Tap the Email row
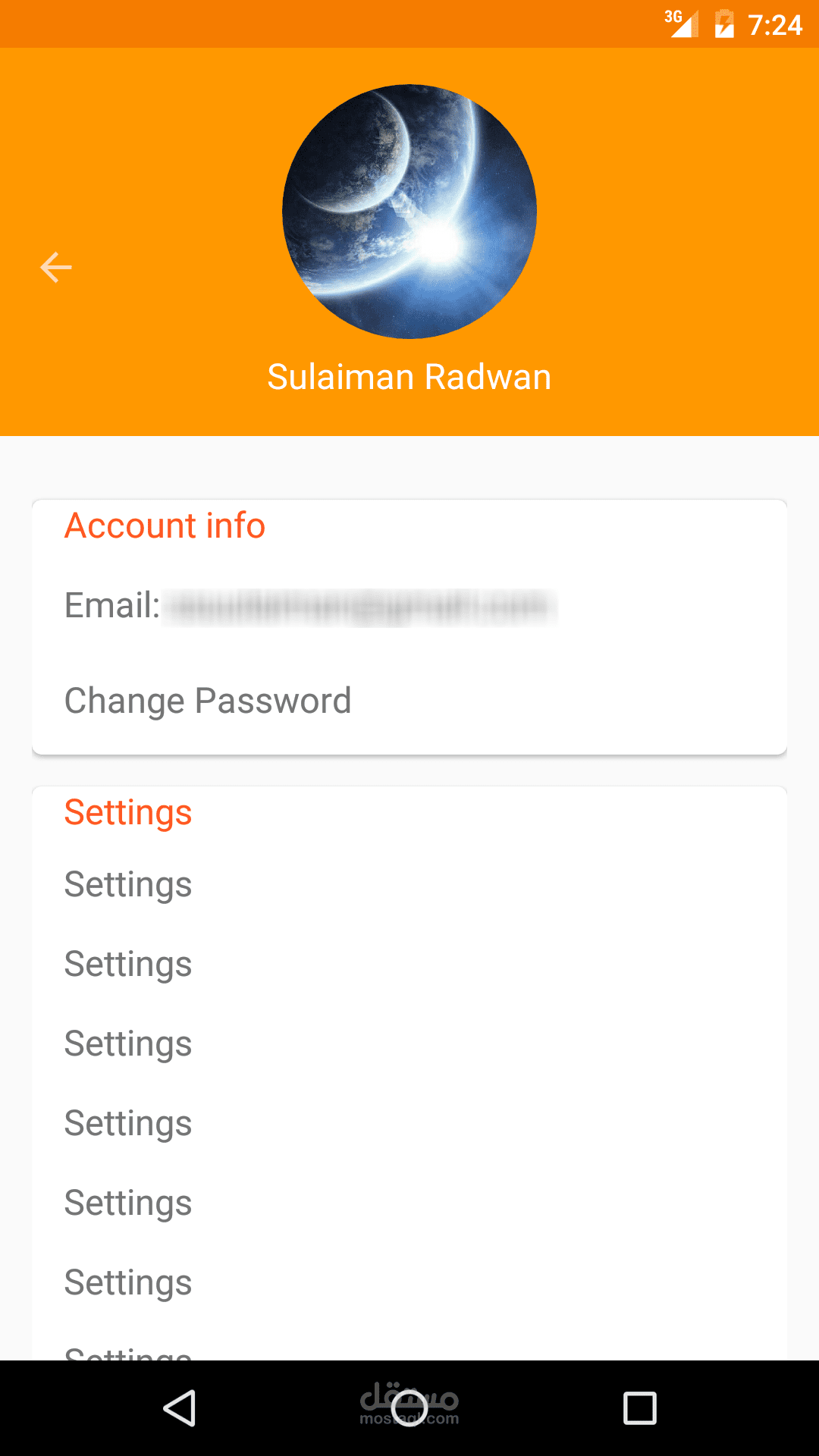The width and height of the screenshot is (819, 1456). [x=311, y=606]
